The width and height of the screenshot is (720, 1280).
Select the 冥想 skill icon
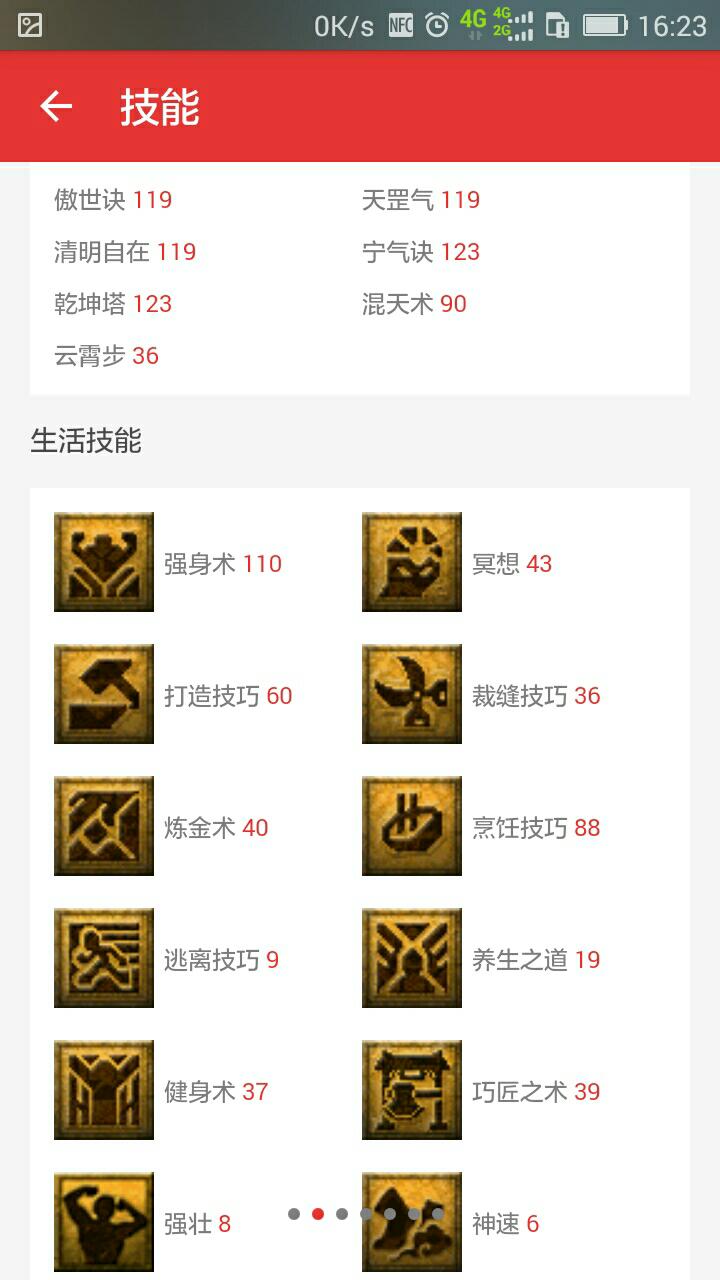(x=412, y=562)
